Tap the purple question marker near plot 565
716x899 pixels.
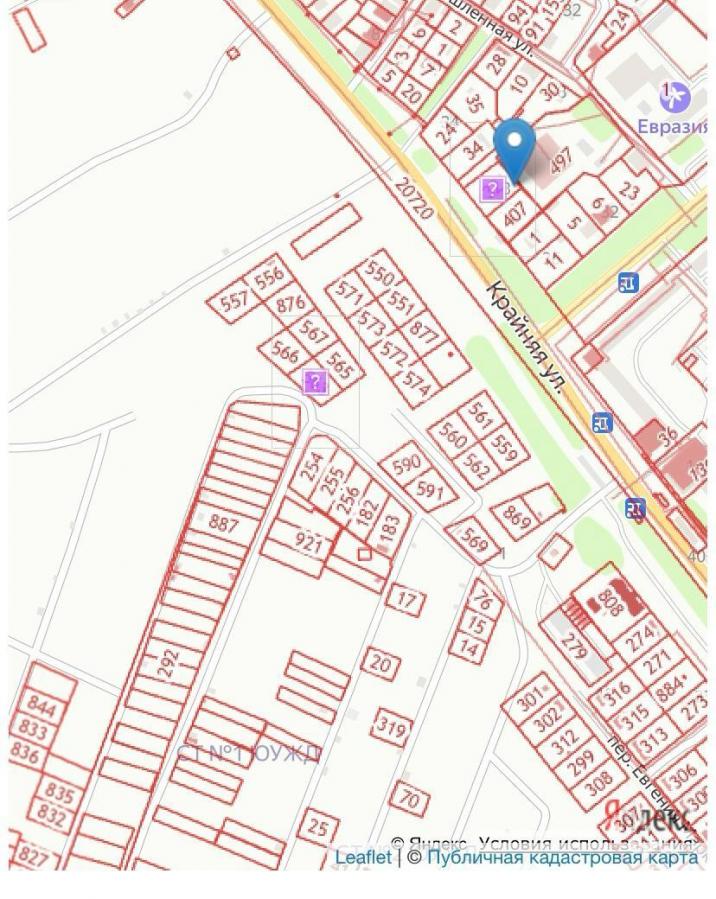point(315,381)
